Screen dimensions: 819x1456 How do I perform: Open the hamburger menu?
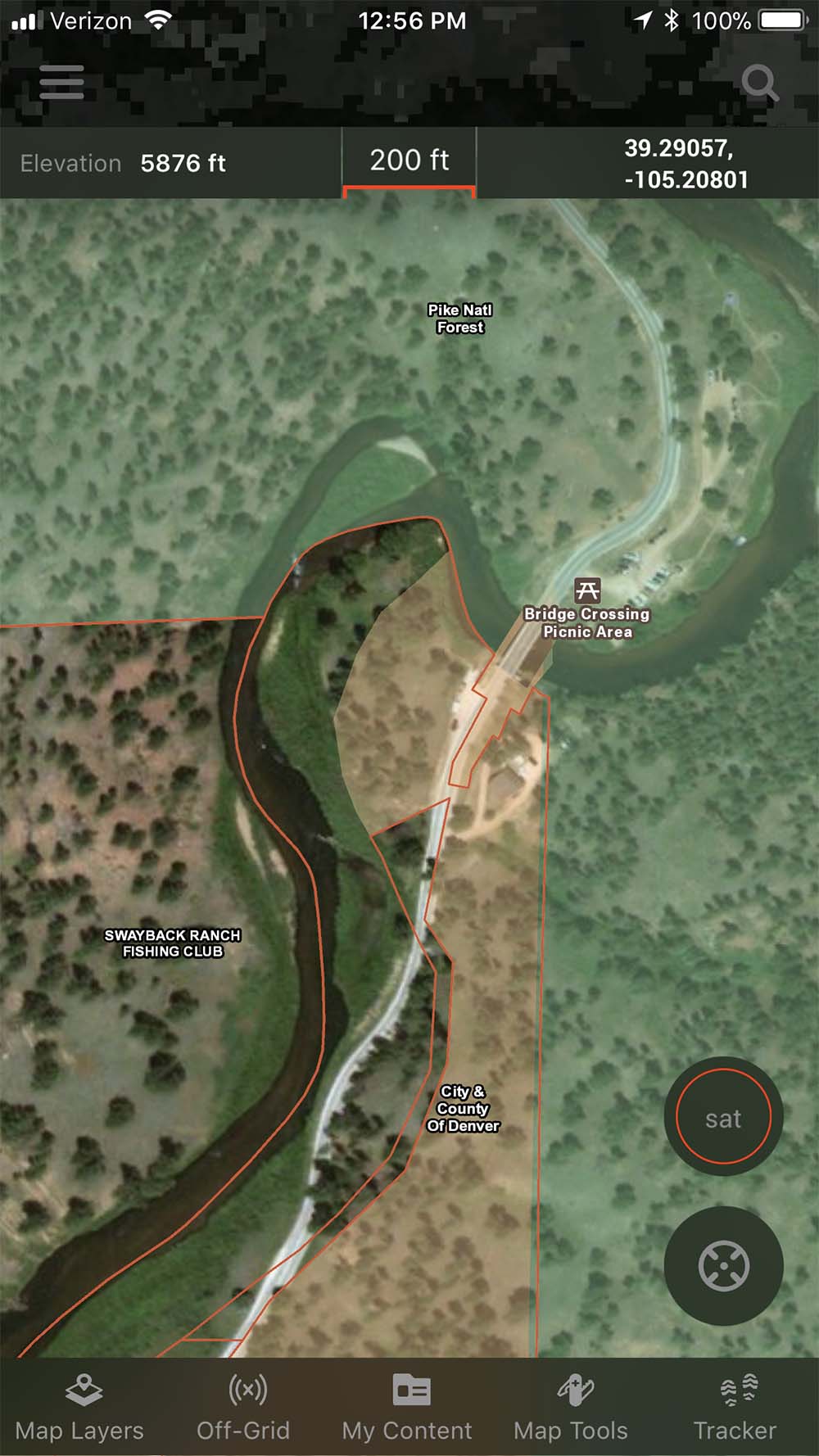[61, 82]
